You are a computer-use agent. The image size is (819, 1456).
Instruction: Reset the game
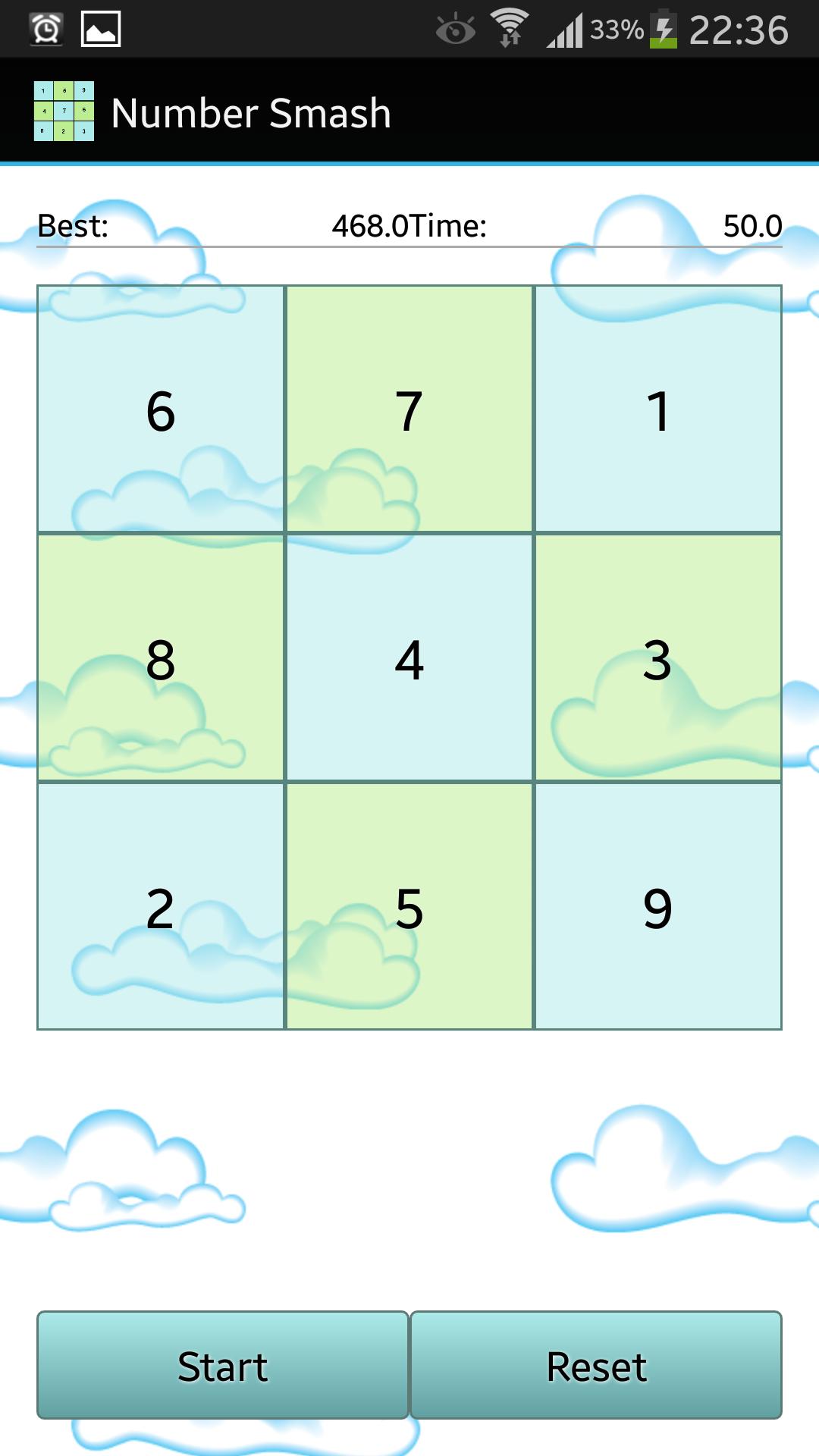click(x=596, y=1365)
